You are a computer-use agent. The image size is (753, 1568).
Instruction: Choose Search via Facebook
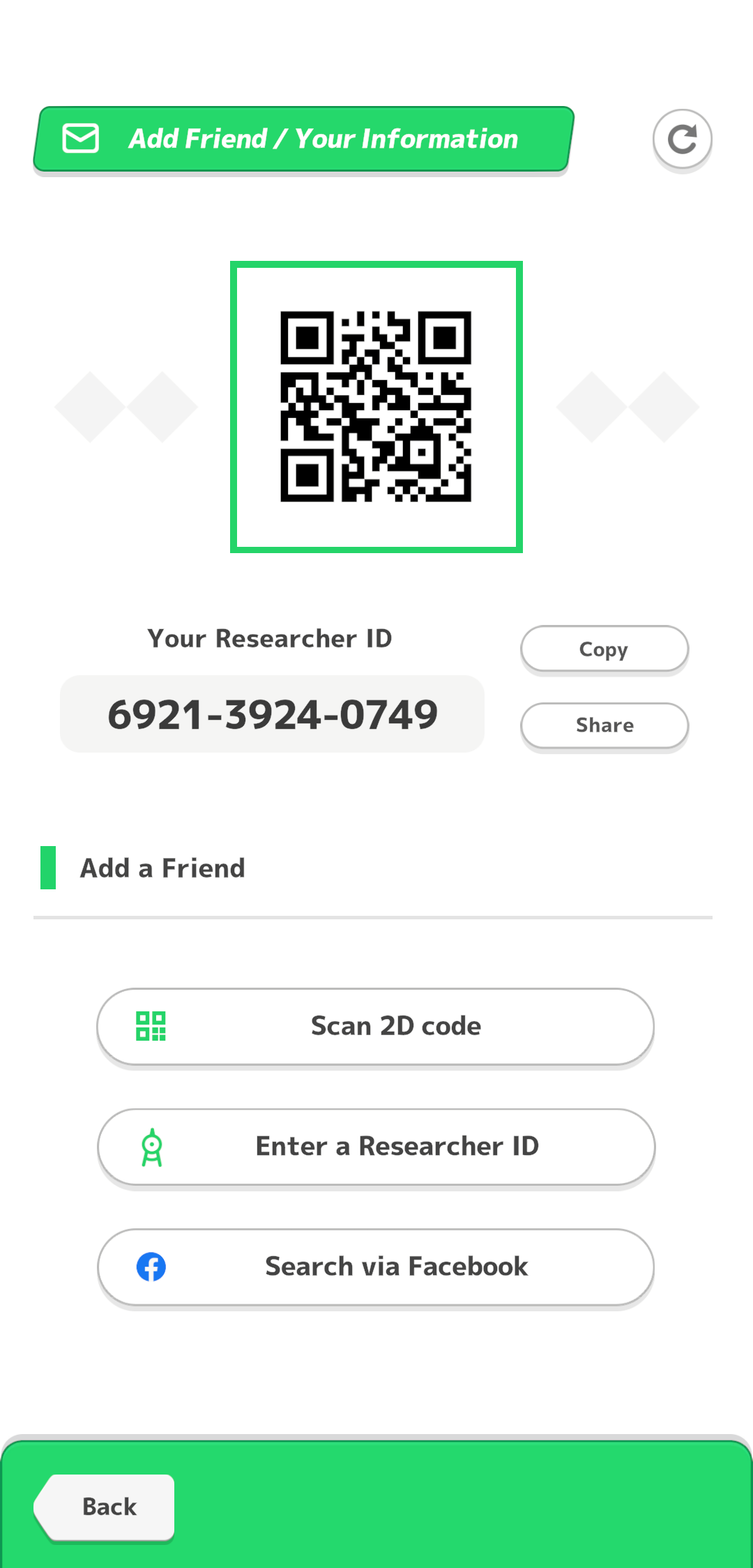pyautogui.click(x=376, y=1267)
